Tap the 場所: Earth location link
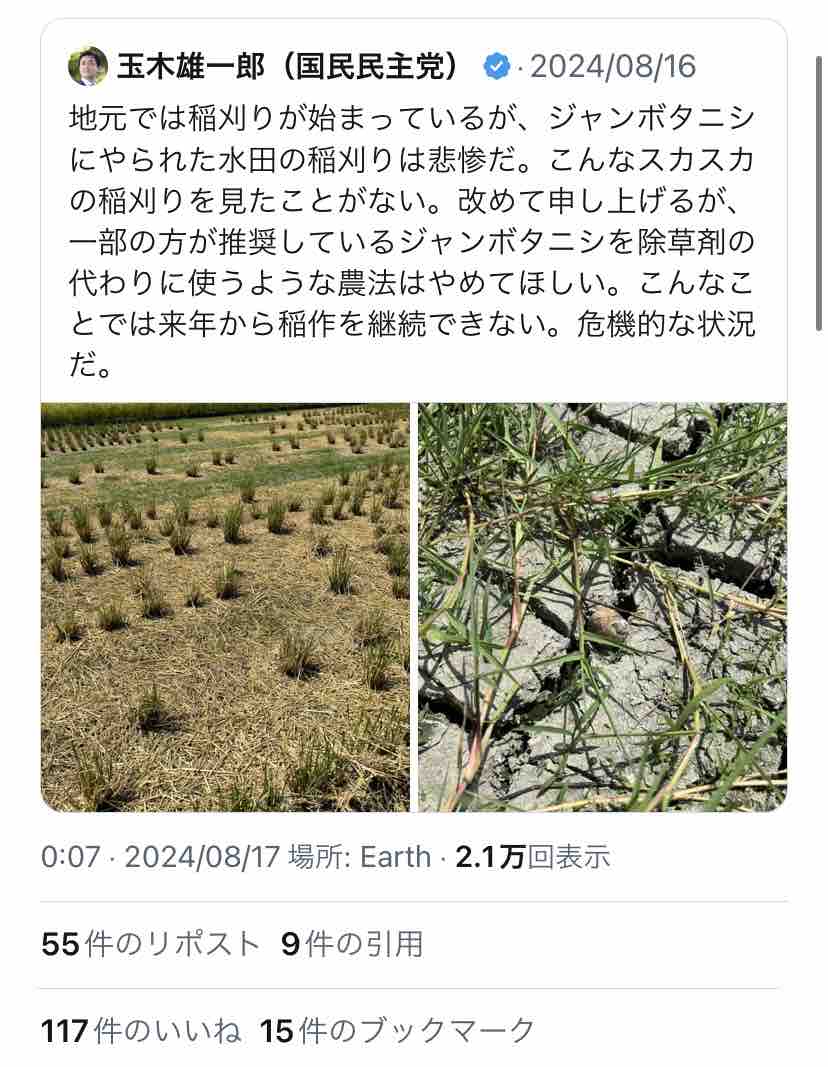This screenshot has height=1067, width=828. click(x=360, y=857)
